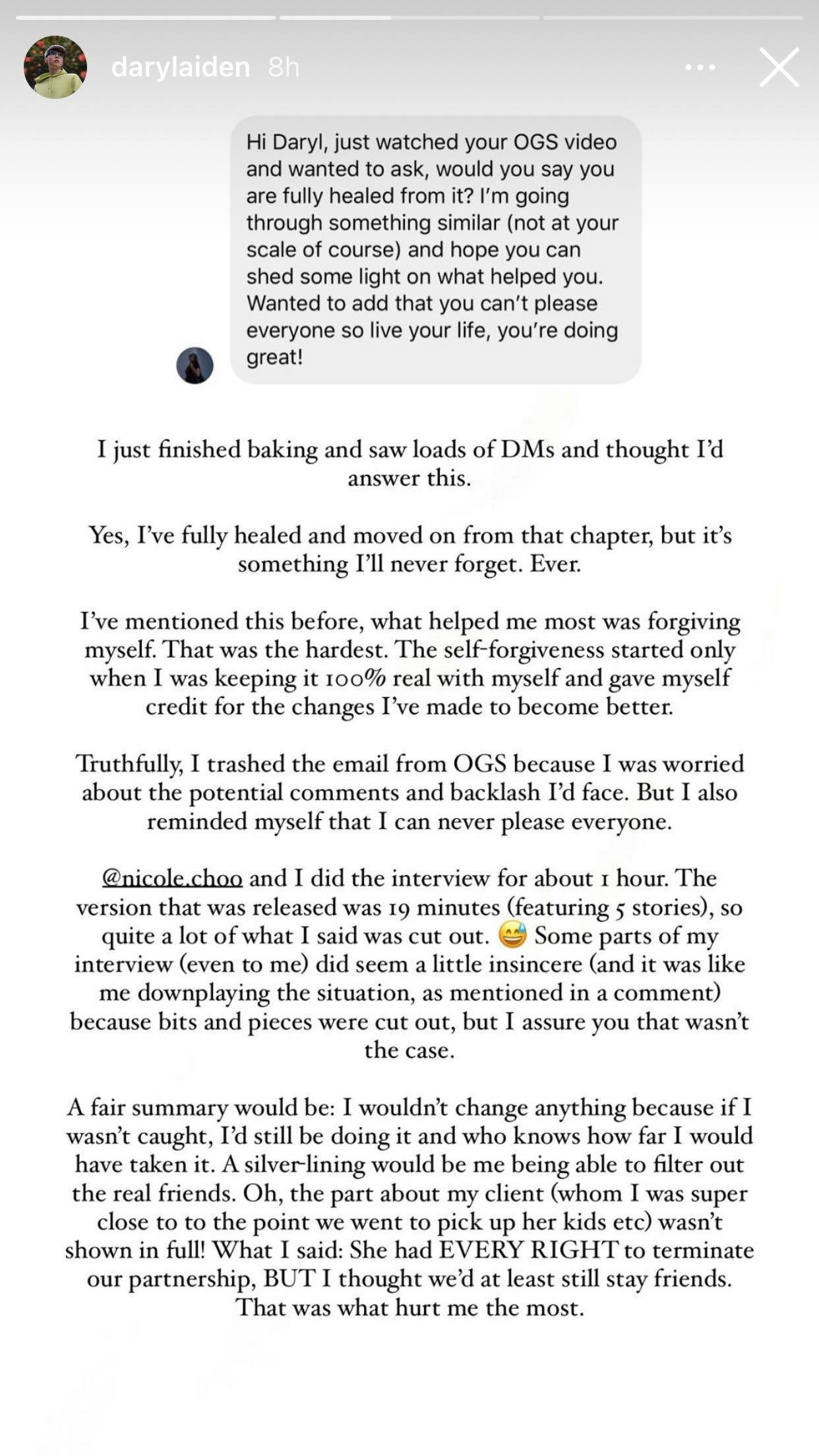The width and height of the screenshot is (819, 1456).
Task: Close the story viewer
Action: click(779, 67)
